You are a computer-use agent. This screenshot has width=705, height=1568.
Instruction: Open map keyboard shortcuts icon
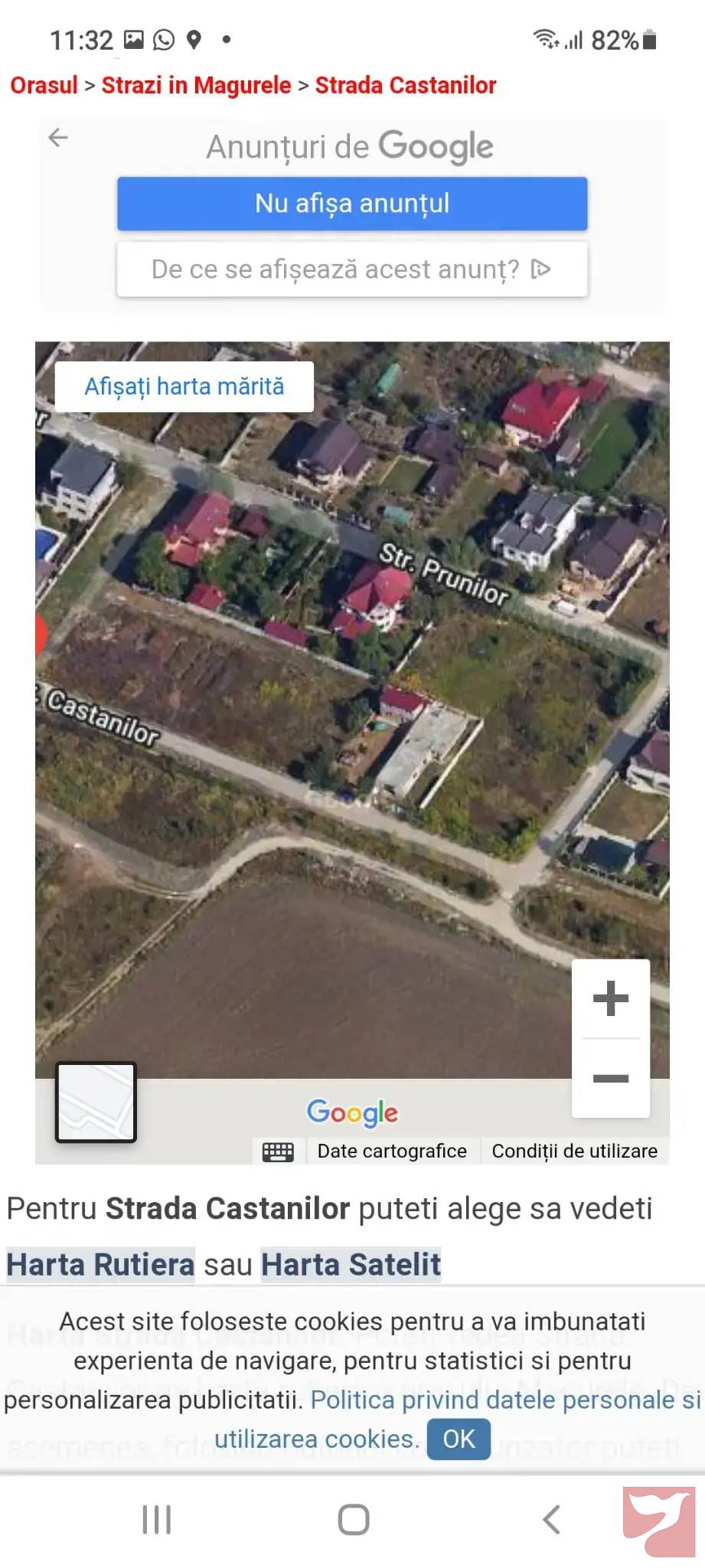(278, 1151)
